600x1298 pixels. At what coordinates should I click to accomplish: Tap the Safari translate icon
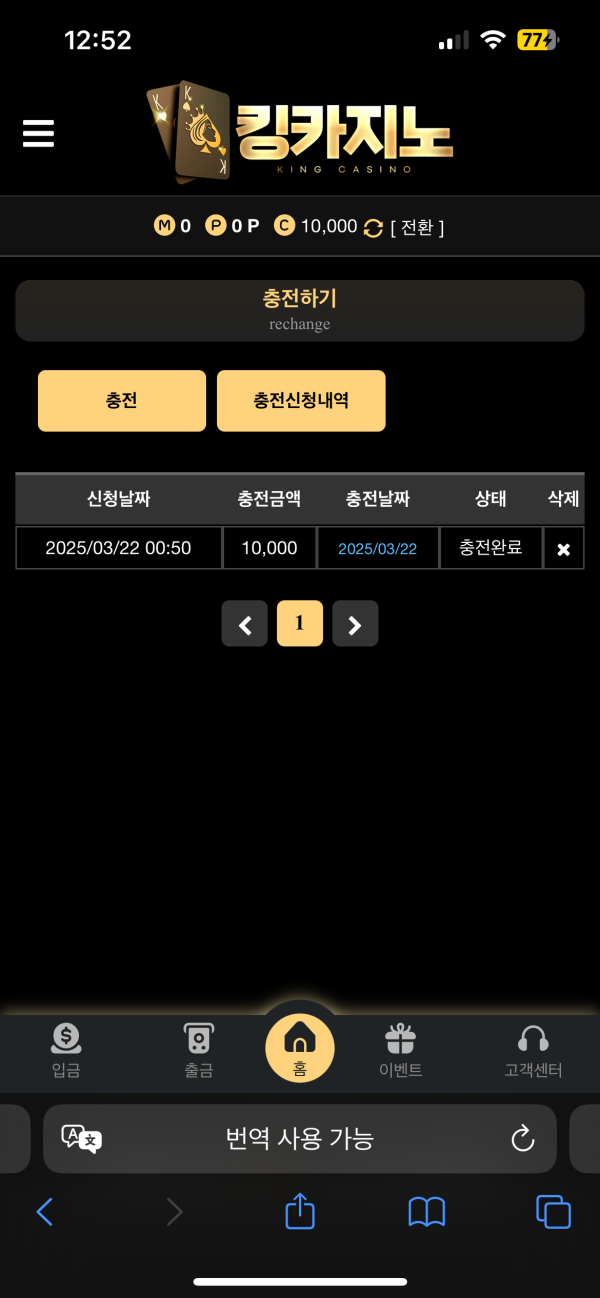82,1138
